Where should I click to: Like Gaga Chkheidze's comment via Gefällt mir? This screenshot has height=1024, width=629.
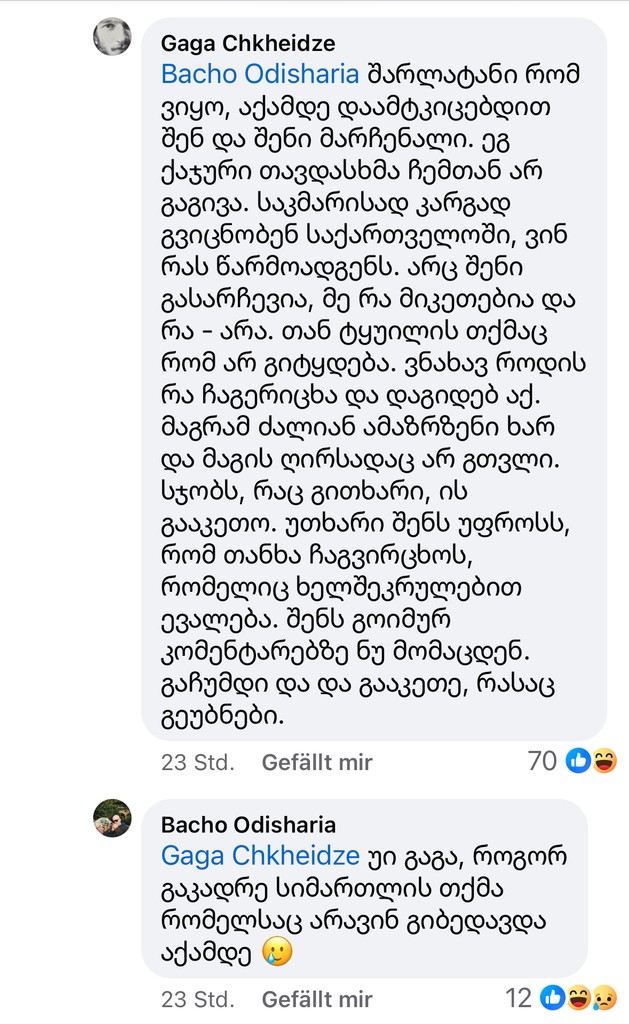317,762
